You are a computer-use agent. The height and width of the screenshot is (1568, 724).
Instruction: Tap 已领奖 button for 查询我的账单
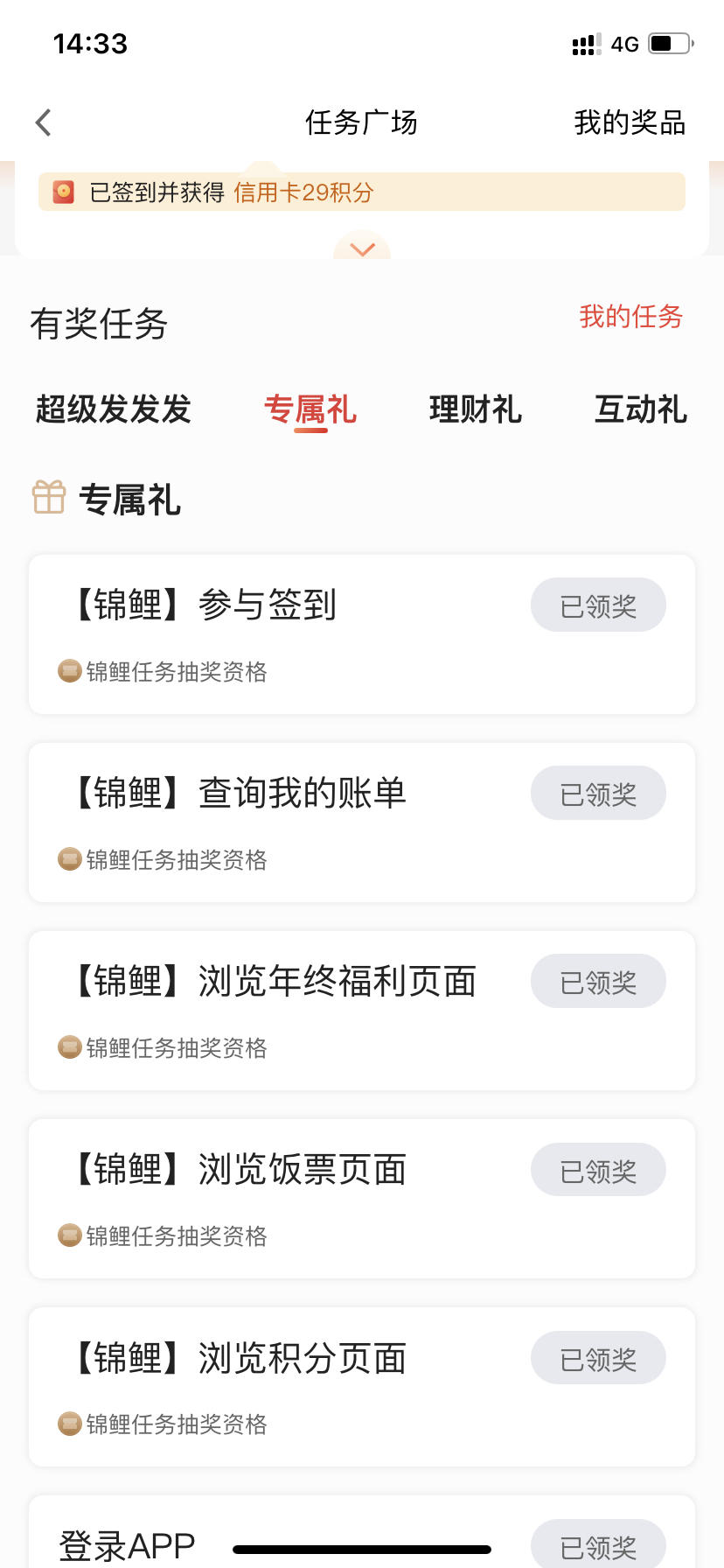(598, 793)
